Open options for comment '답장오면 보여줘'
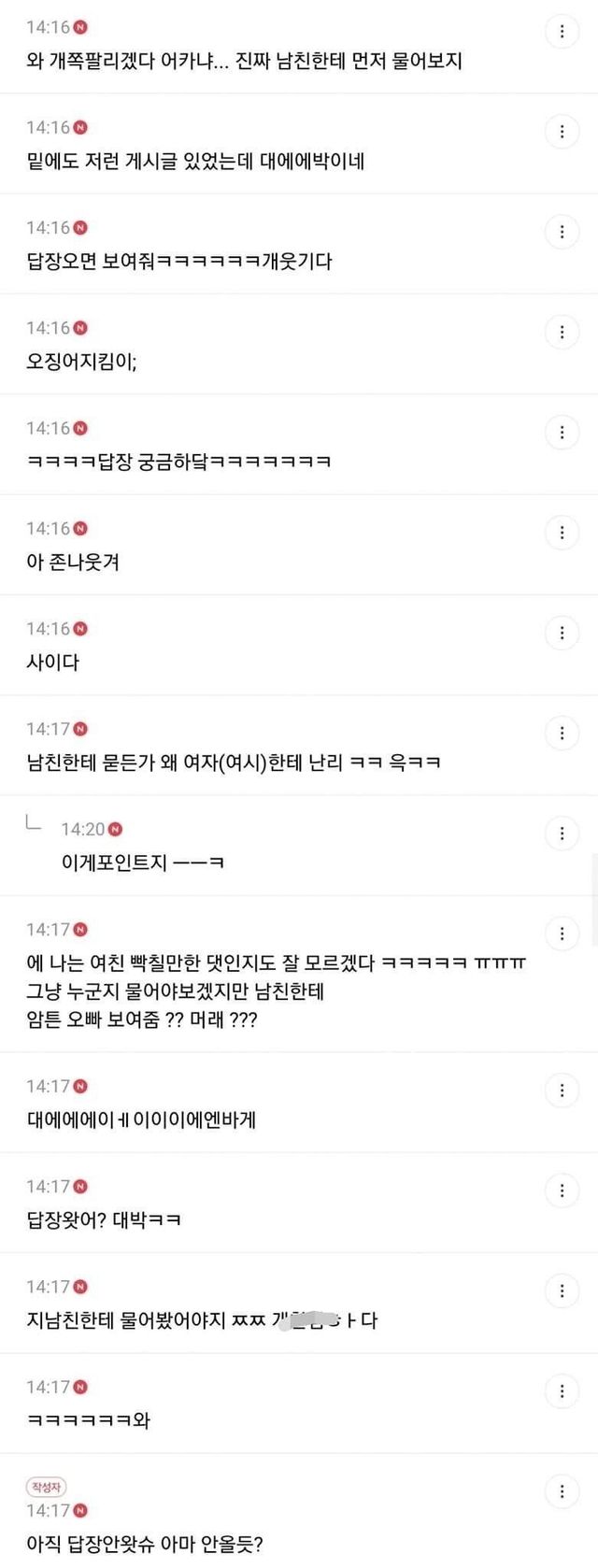 coord(562,231)
